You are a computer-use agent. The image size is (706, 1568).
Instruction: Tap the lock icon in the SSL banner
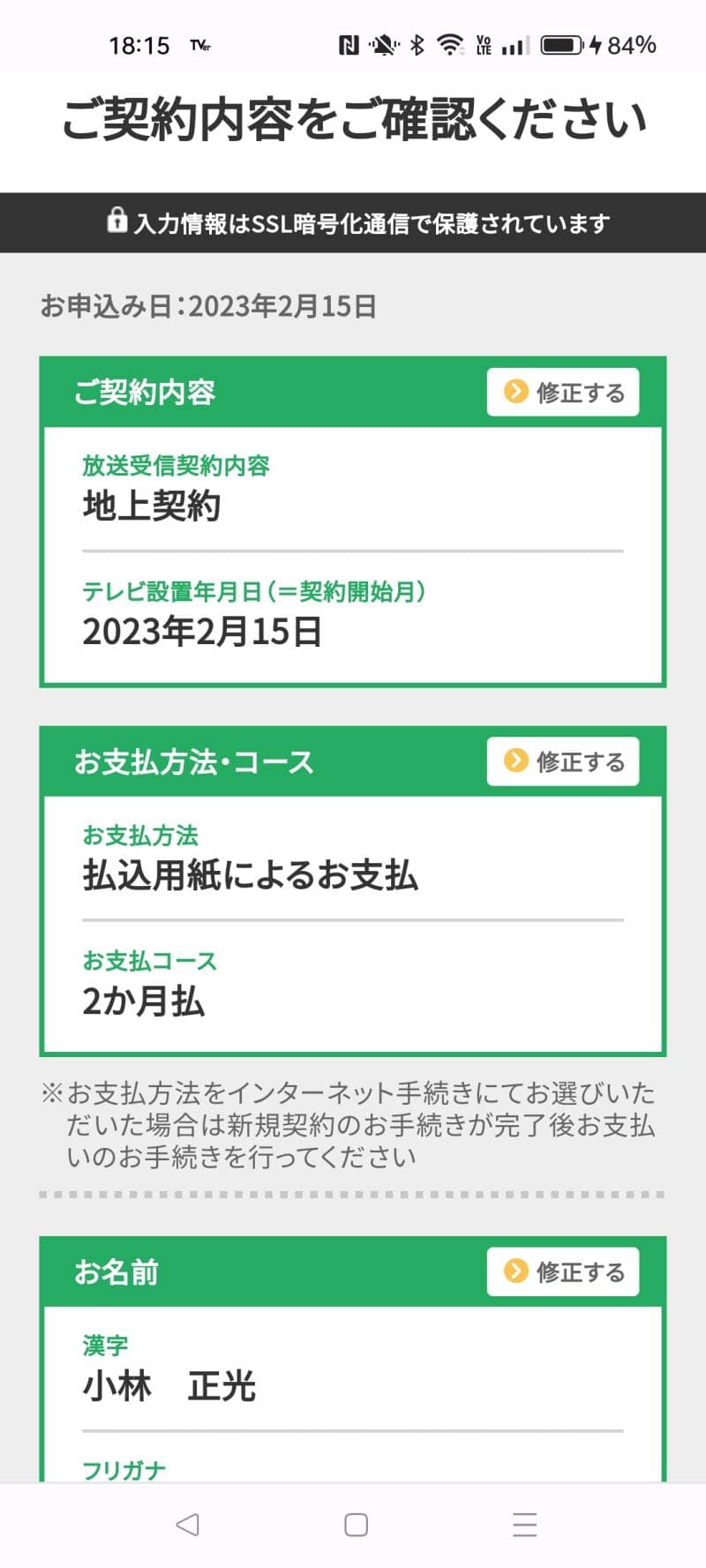(x=118, y=222)
